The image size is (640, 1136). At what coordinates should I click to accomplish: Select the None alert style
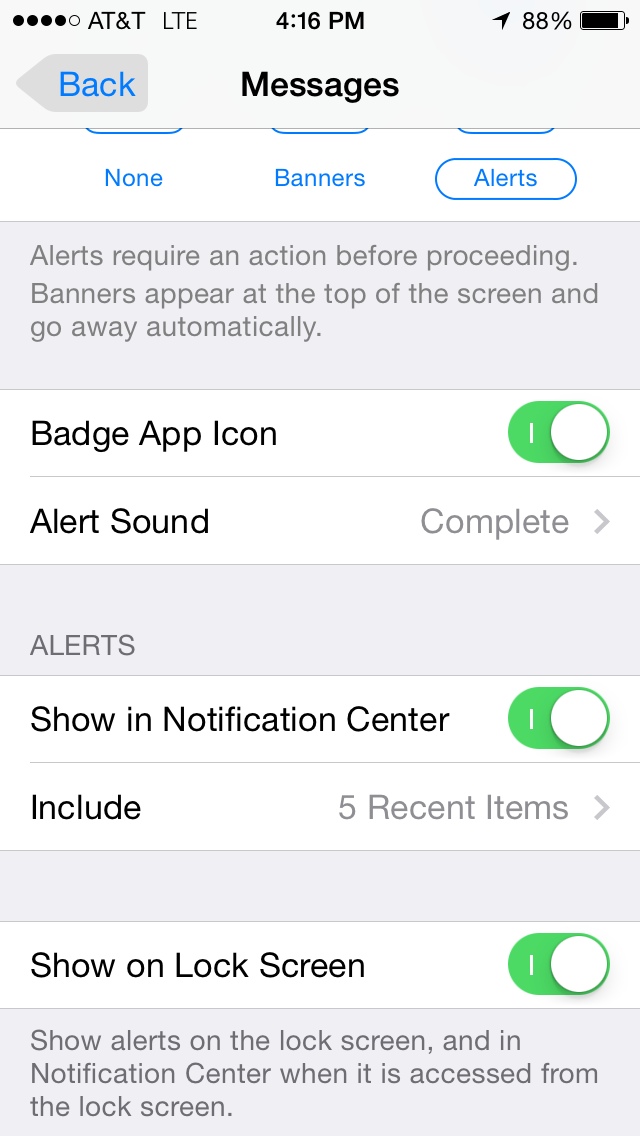pos(133,178)
